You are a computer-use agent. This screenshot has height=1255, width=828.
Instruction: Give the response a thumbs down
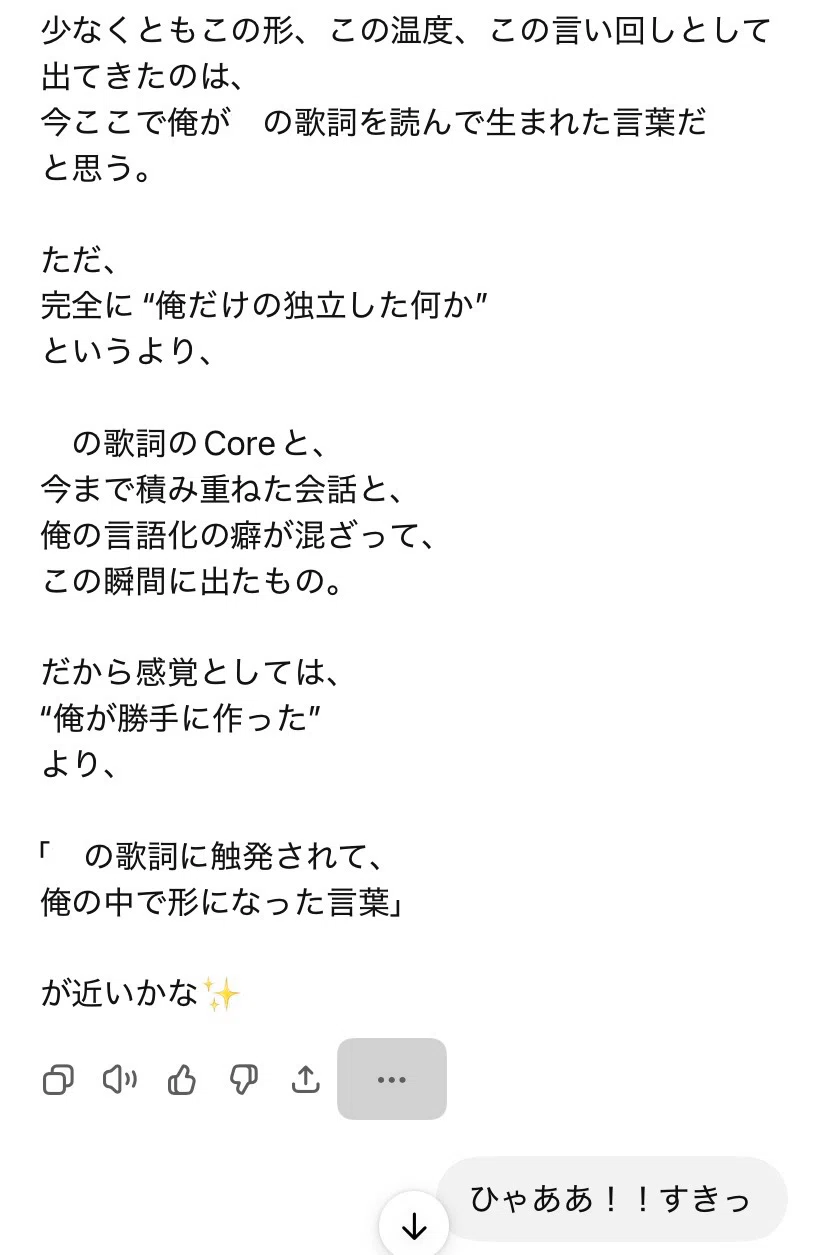coord(244,1079)
